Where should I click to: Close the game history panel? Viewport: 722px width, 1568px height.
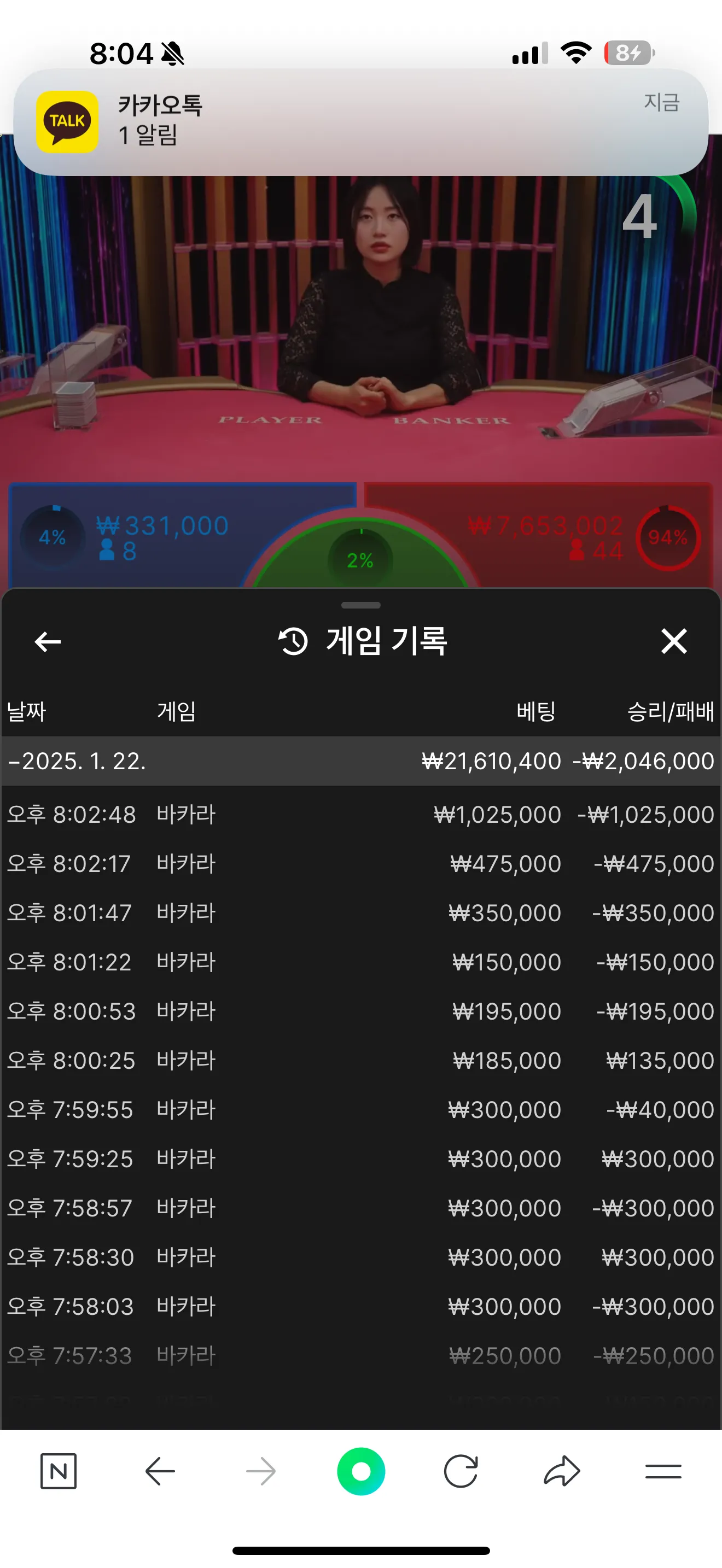(x=673, y=641)
